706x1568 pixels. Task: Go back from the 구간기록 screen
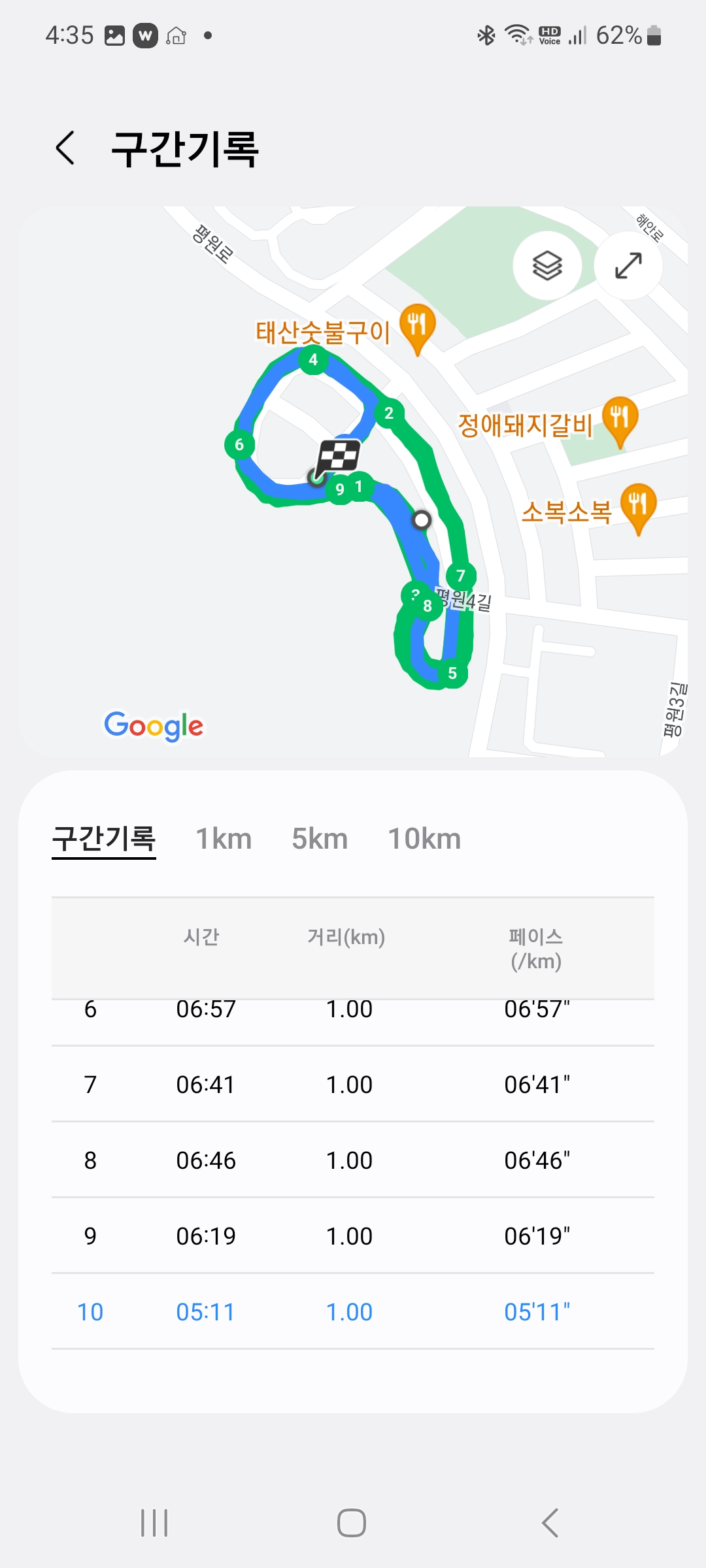point(65,148)
